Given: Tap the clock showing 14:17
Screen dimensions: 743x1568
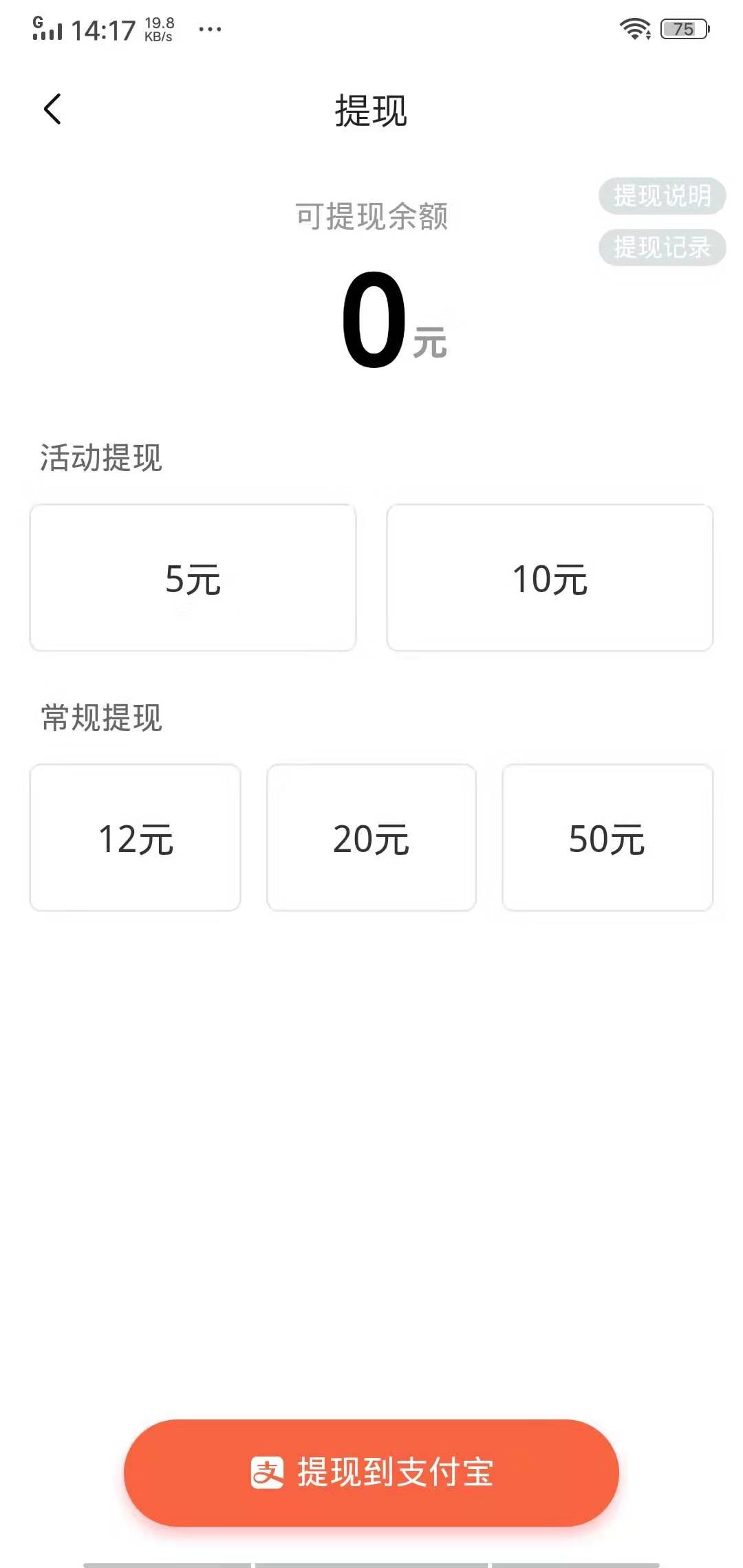Looking at the screenshot, I should click(105, 30).
